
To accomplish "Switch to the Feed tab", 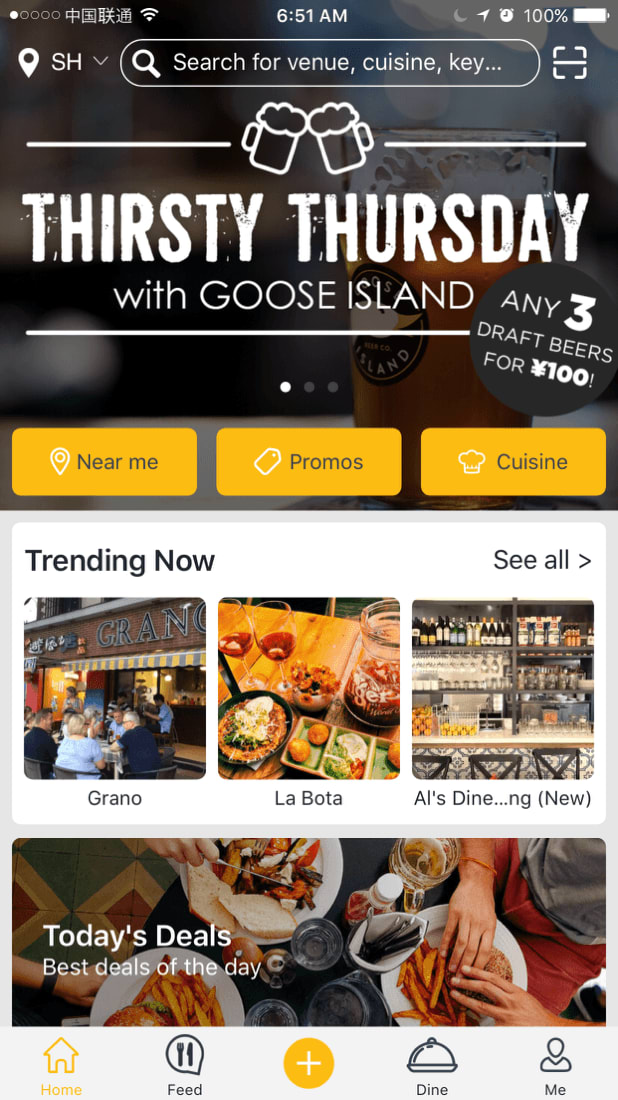I will tap(184, 1066).
